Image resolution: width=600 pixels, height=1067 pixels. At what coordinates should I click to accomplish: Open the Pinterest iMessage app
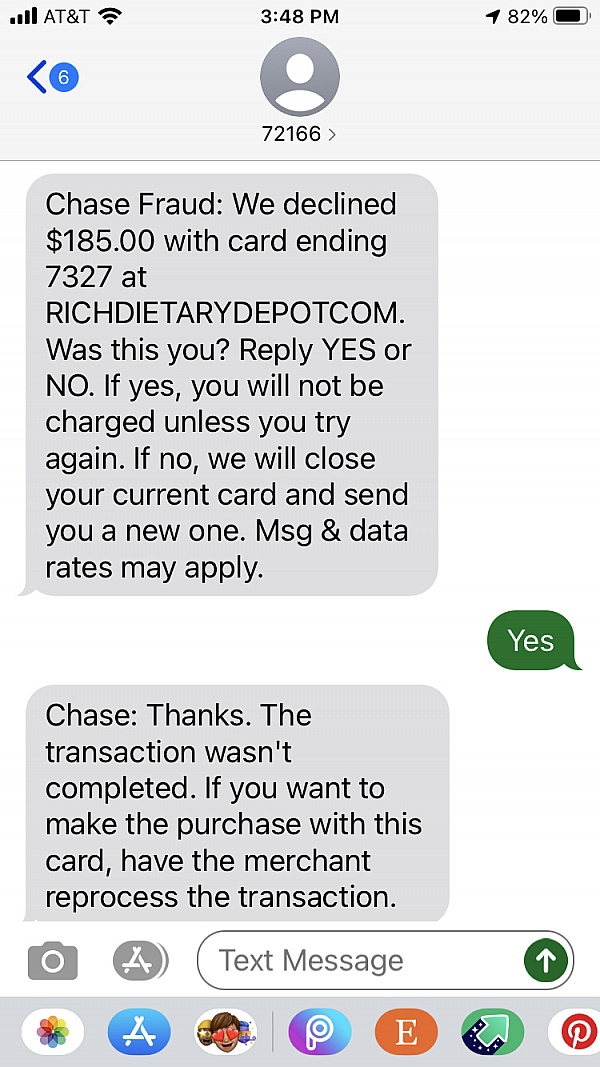click(x=574, y=1032)
